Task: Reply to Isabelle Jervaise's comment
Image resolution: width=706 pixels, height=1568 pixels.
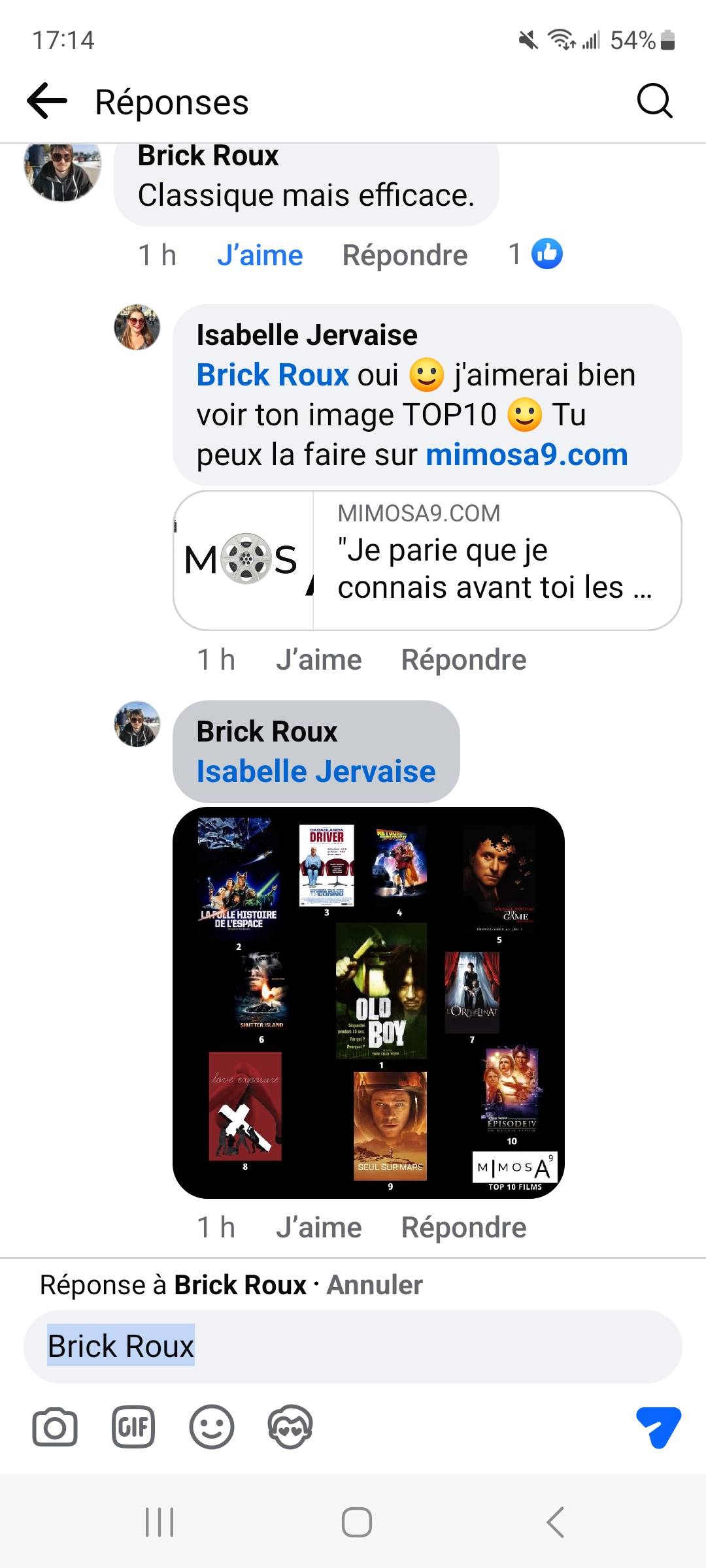Action: [463, 660]
